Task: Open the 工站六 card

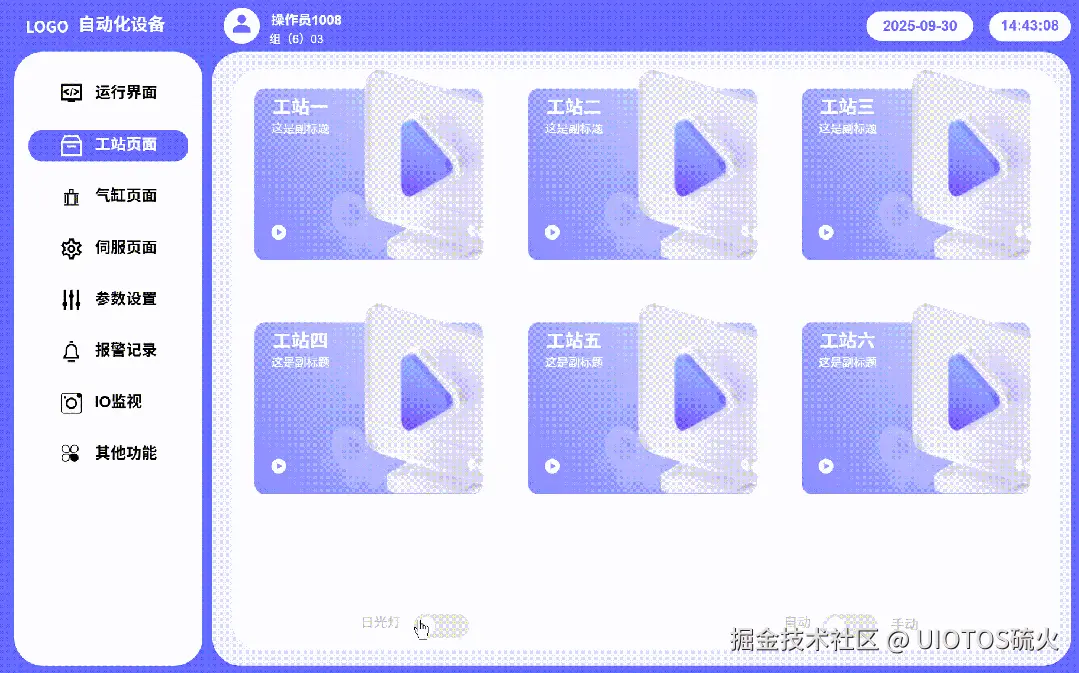Action: tap(916, 408)
